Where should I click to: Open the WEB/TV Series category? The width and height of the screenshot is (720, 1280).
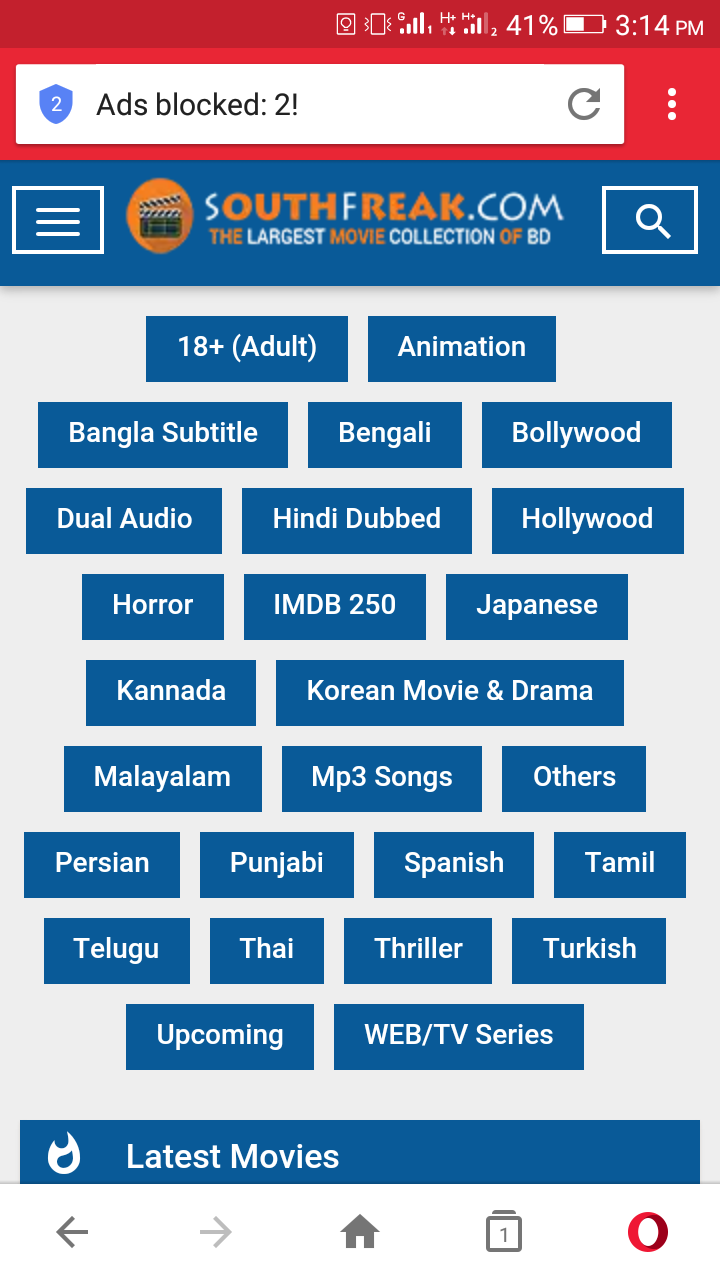(459, 1037)
